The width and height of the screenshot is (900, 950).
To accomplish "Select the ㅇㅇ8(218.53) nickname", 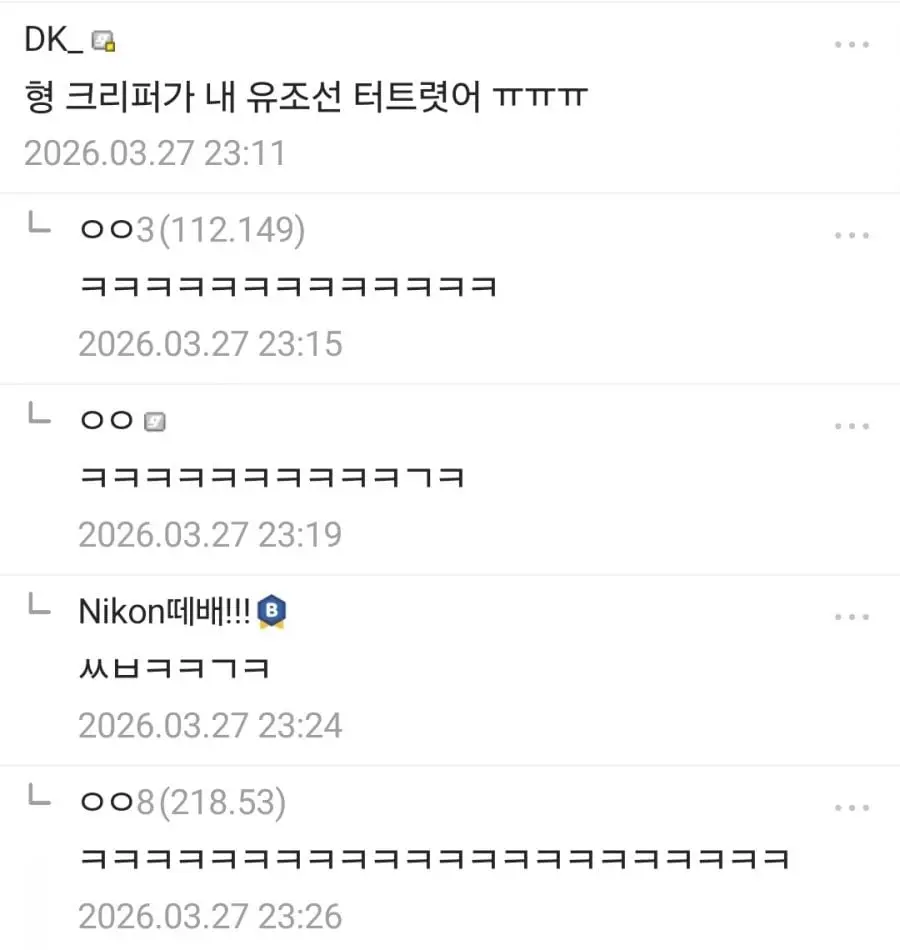I will 185,801.
